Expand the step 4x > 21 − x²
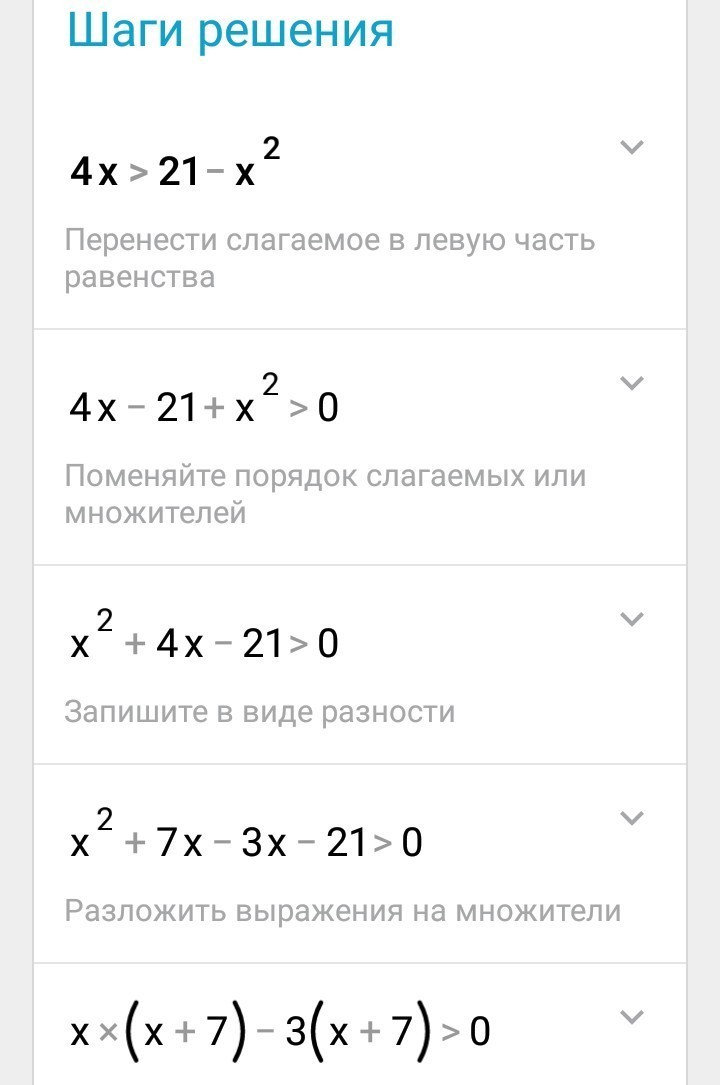 coord(631,148)
